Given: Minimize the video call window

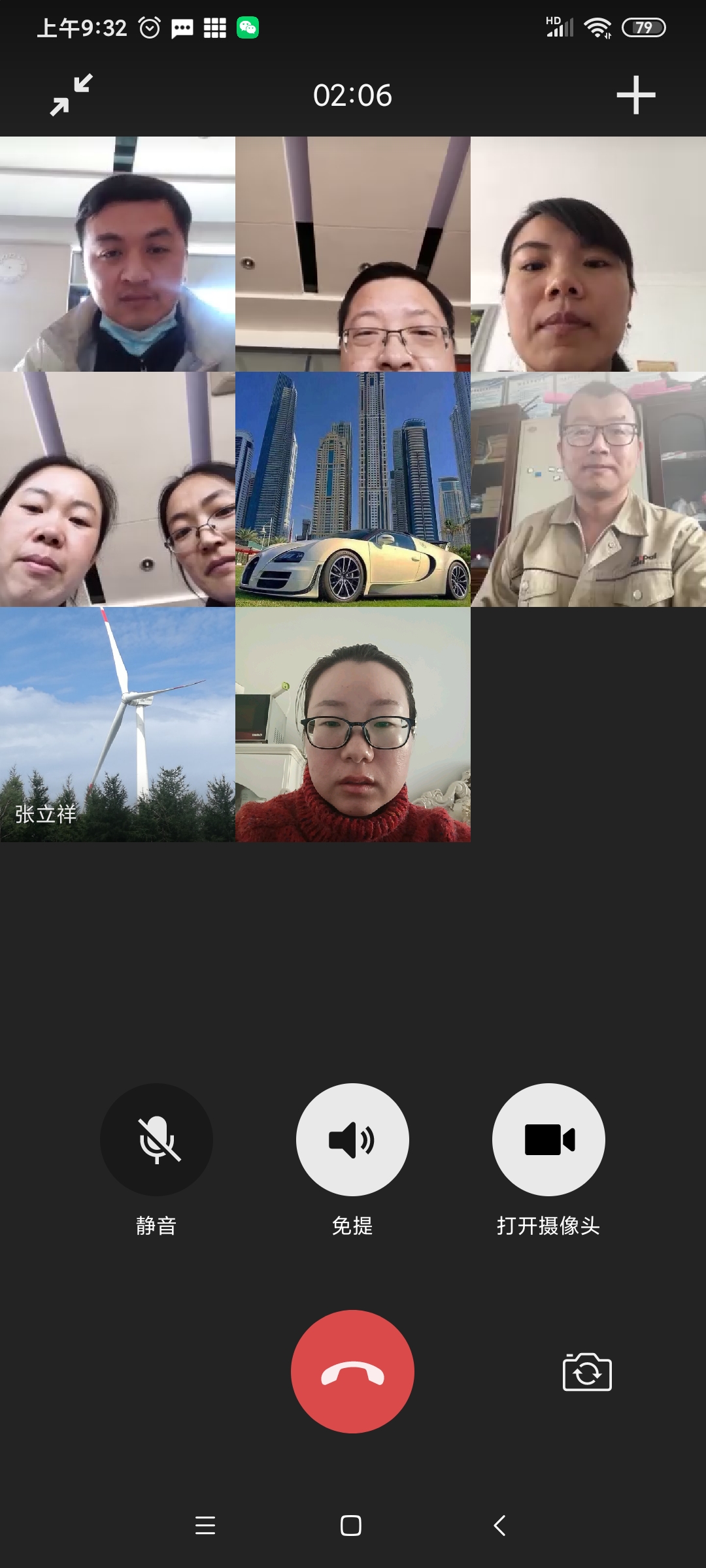Looking at the screenshot, I should coord(71,95).
